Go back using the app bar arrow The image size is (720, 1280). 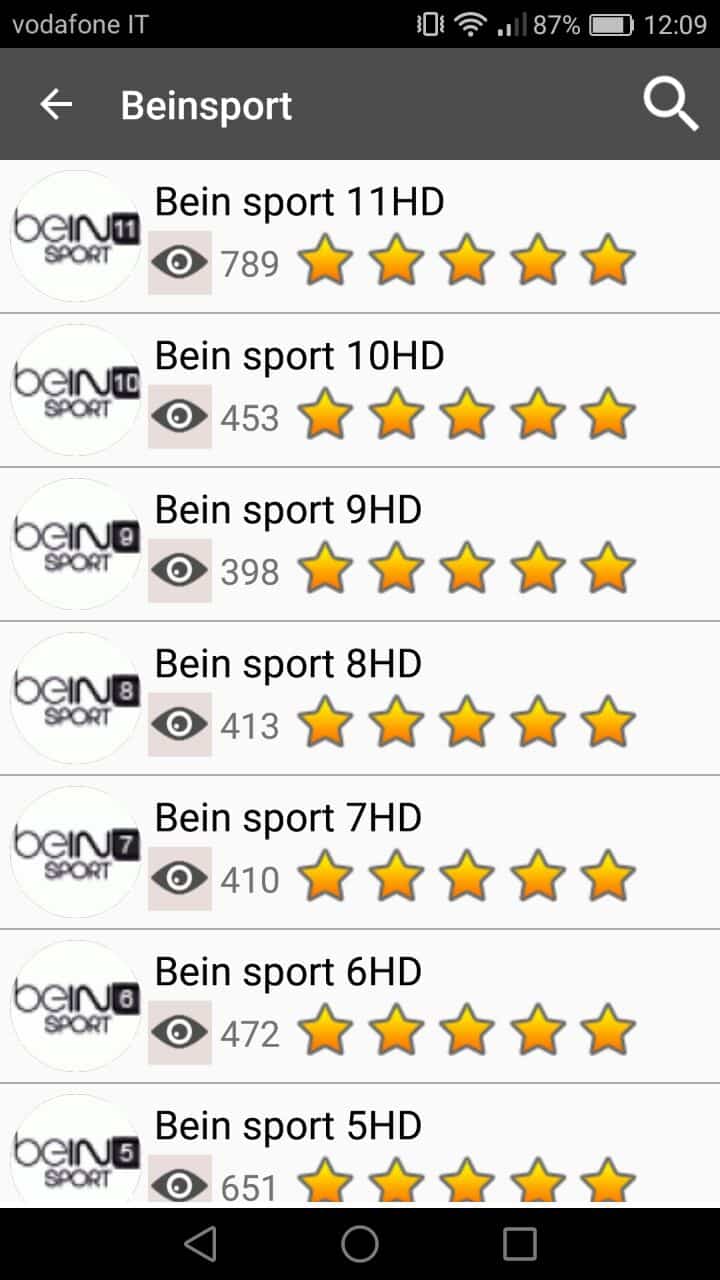[x=56, y=104]
